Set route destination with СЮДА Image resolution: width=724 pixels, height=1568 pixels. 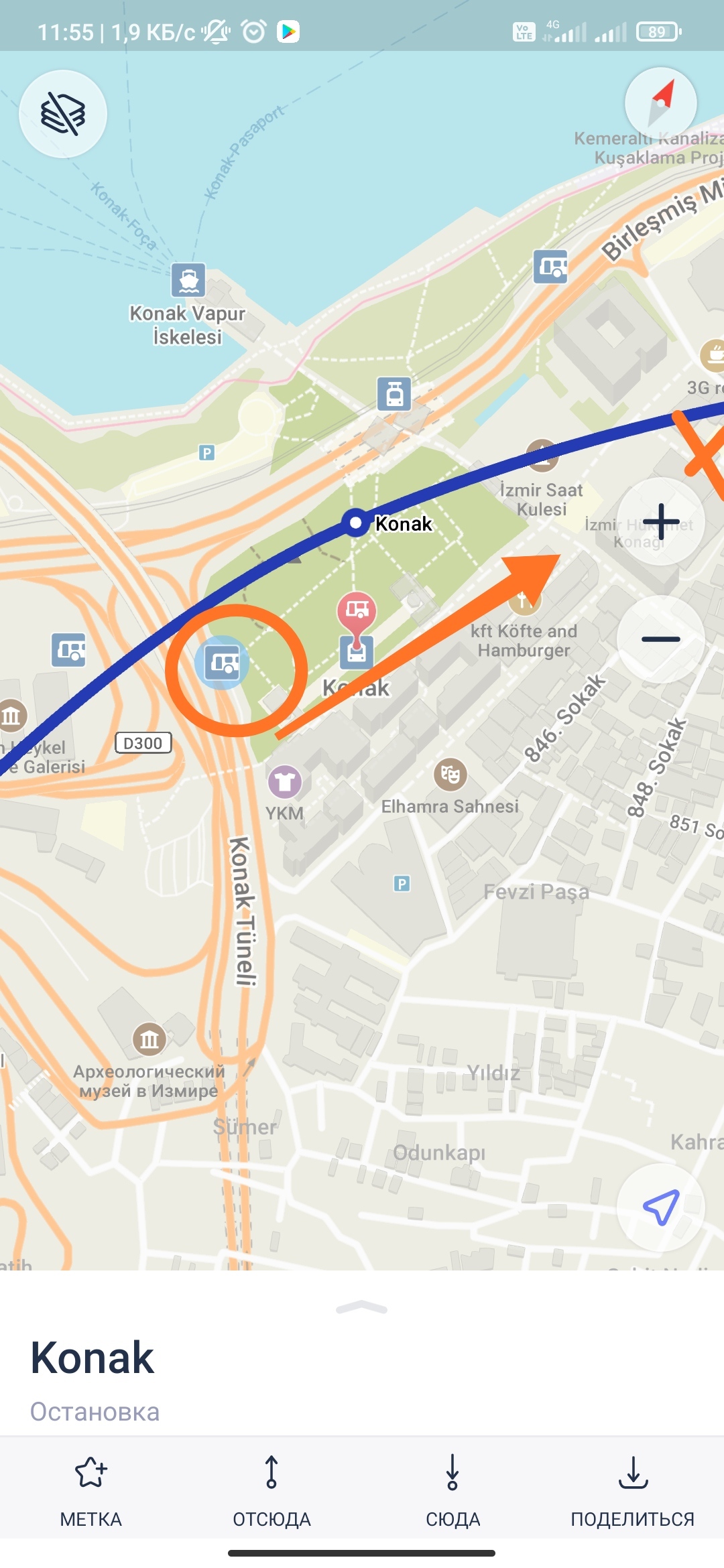pyautogui.click(x=452, y=1489)
